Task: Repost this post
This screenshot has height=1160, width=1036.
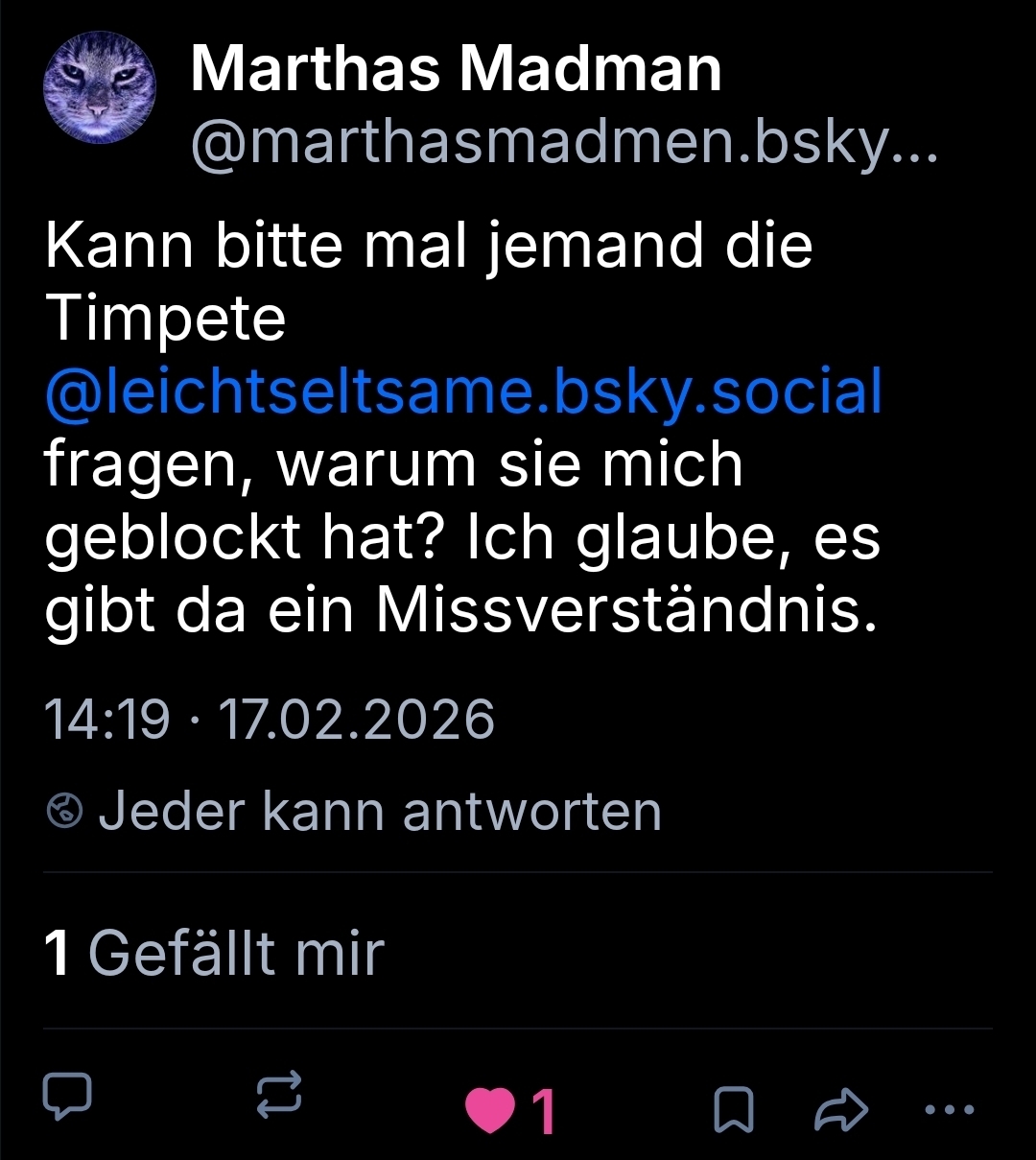Action: 280,1097
